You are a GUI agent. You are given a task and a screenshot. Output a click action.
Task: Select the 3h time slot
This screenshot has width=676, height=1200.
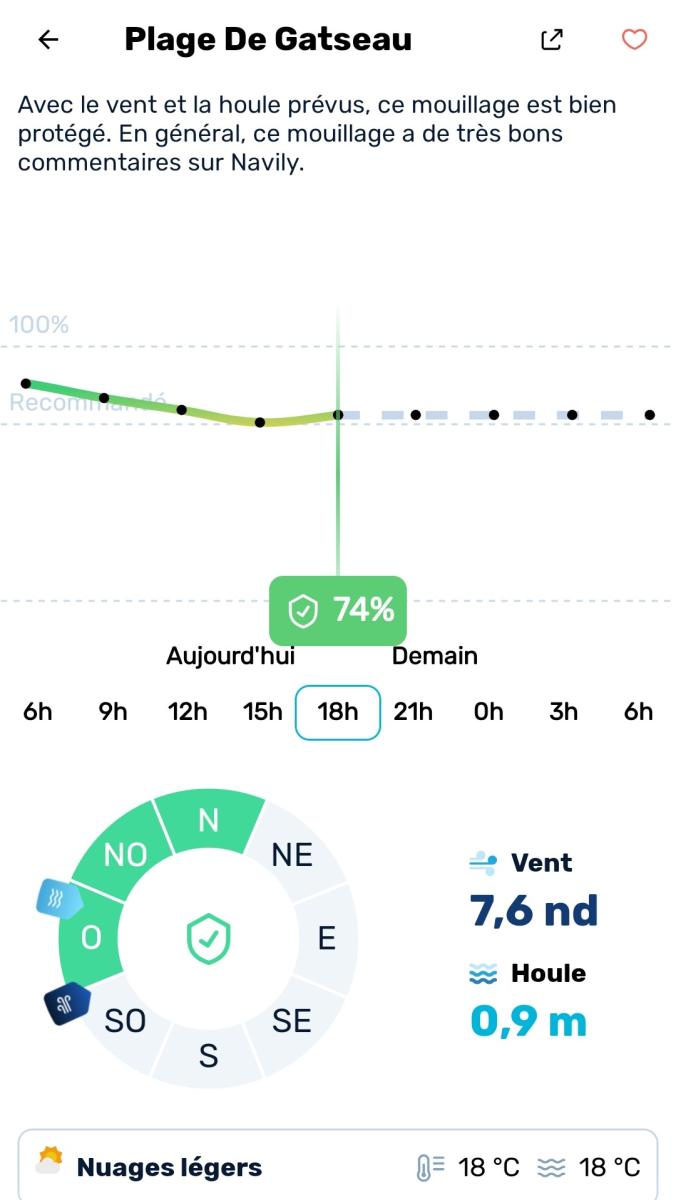click(563, 712)
